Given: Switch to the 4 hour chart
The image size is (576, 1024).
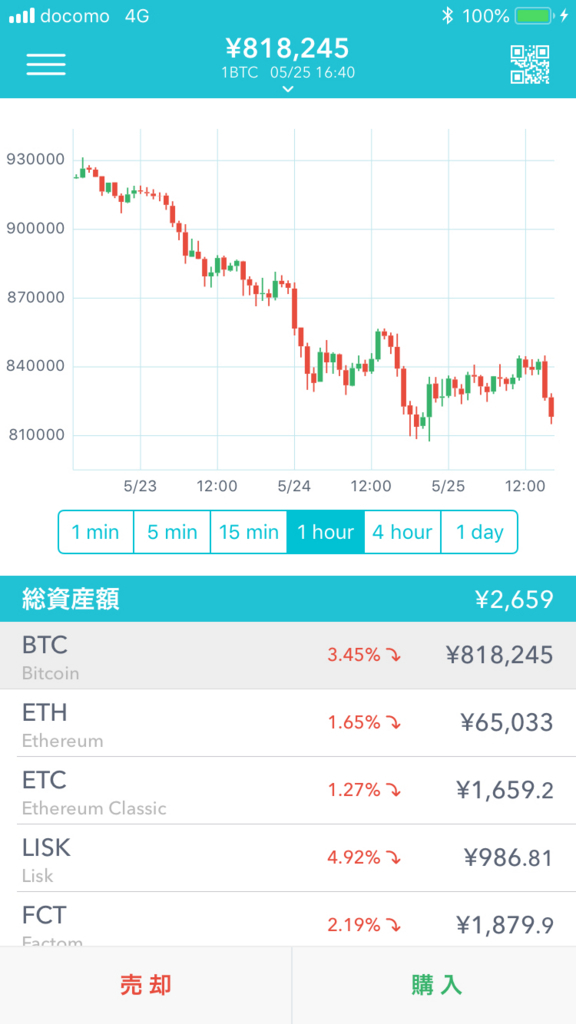Looking at the screenshot, I should (x=402, y=532).
